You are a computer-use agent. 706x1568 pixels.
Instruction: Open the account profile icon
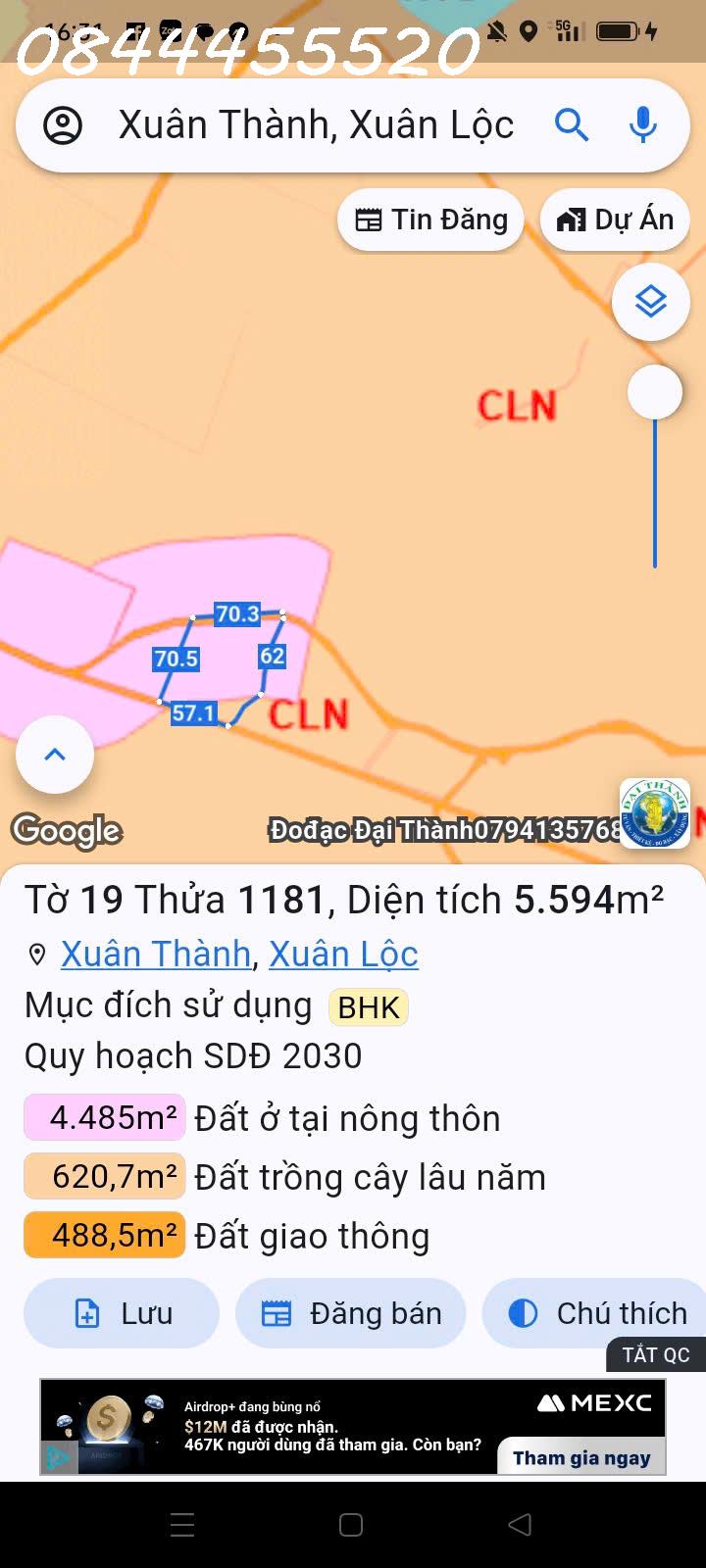tap(63, 125)
